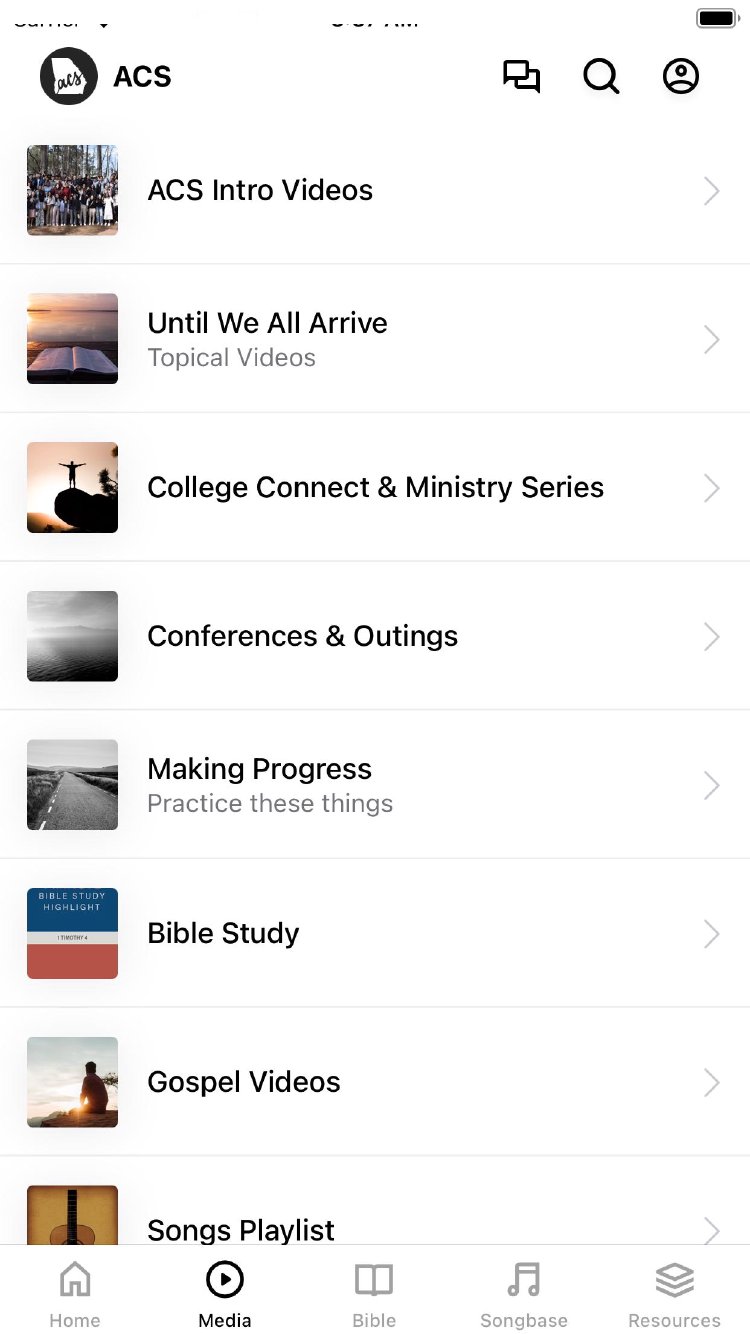Open the Resources tab

click(x=674, y=1294)
